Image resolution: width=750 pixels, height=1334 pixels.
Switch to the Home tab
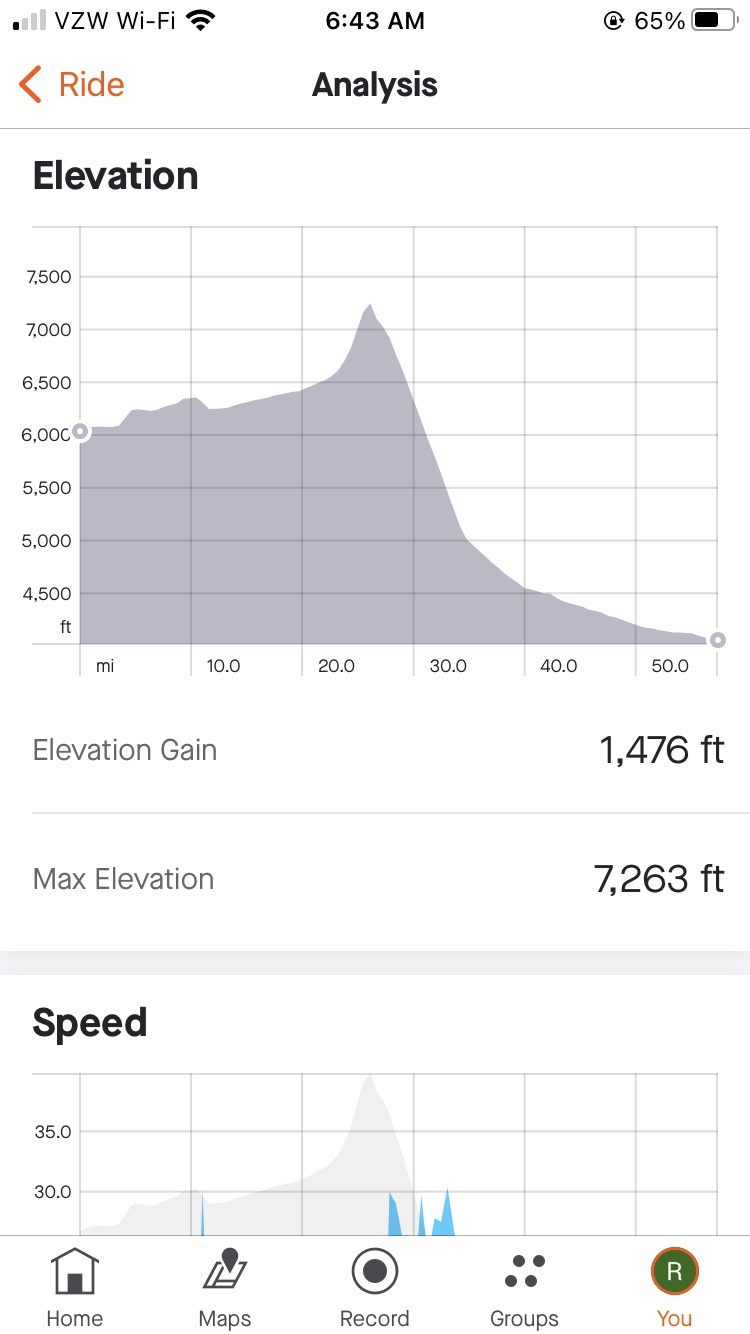point(75,1286)
